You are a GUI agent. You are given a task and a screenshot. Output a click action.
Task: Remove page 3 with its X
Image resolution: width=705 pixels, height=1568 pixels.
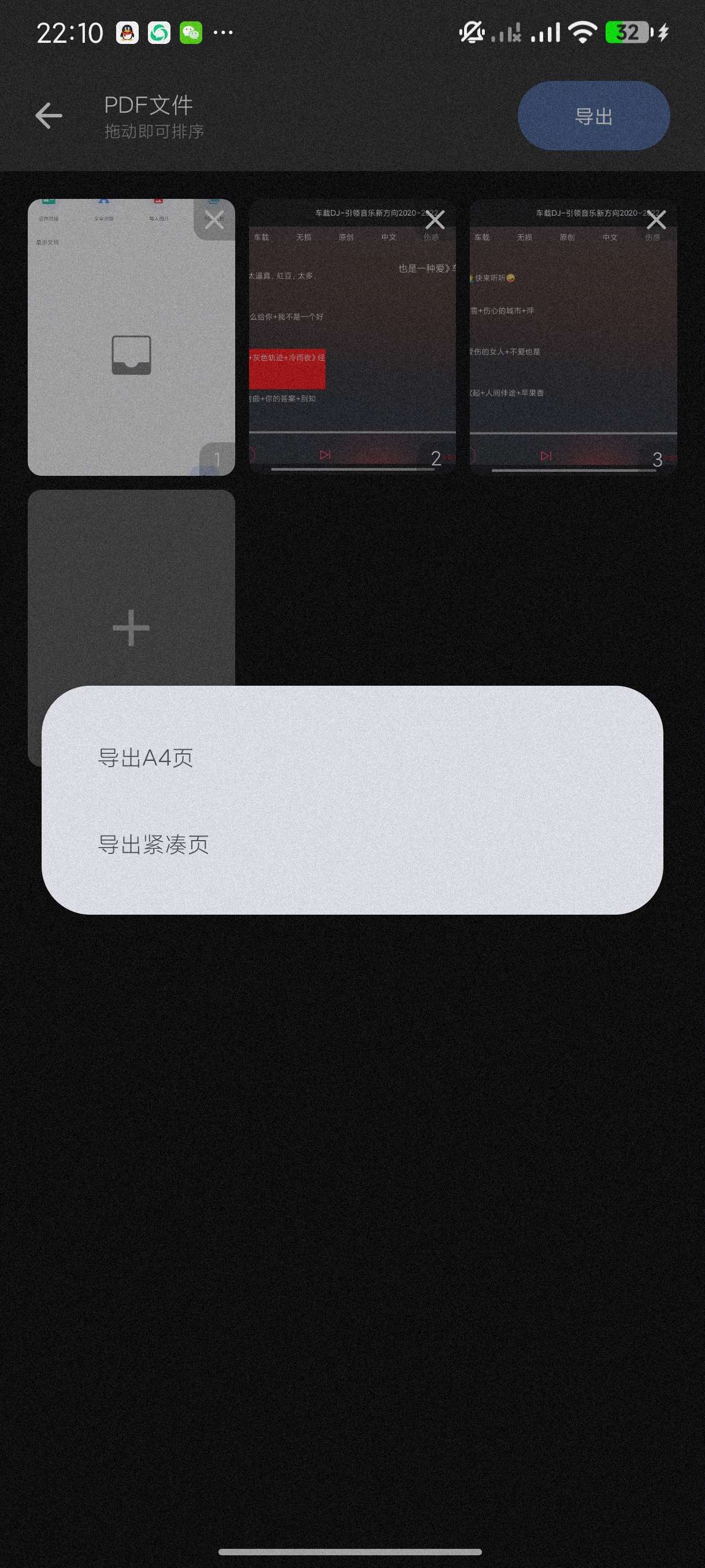(x=656, y=220)
